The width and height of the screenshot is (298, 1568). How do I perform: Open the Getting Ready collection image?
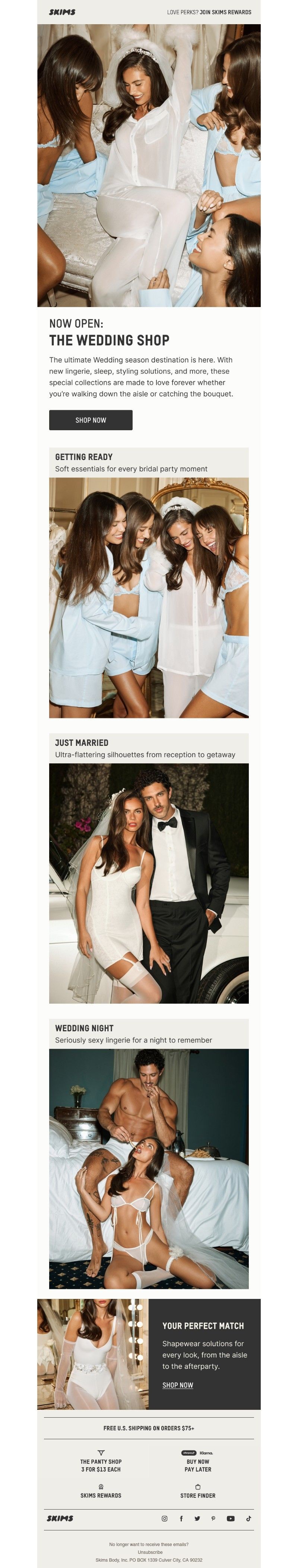click(149, 597)
